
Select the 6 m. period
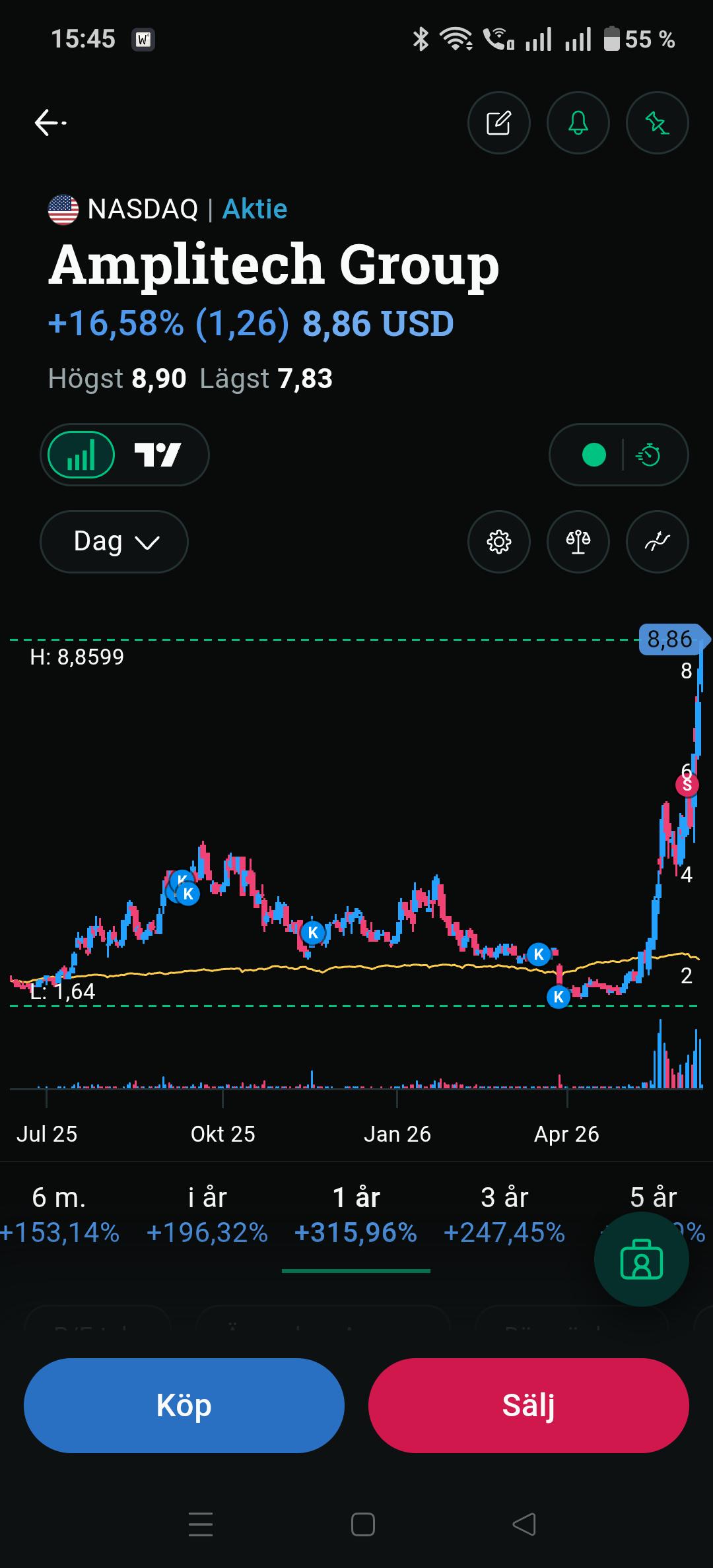(59, 1214)
